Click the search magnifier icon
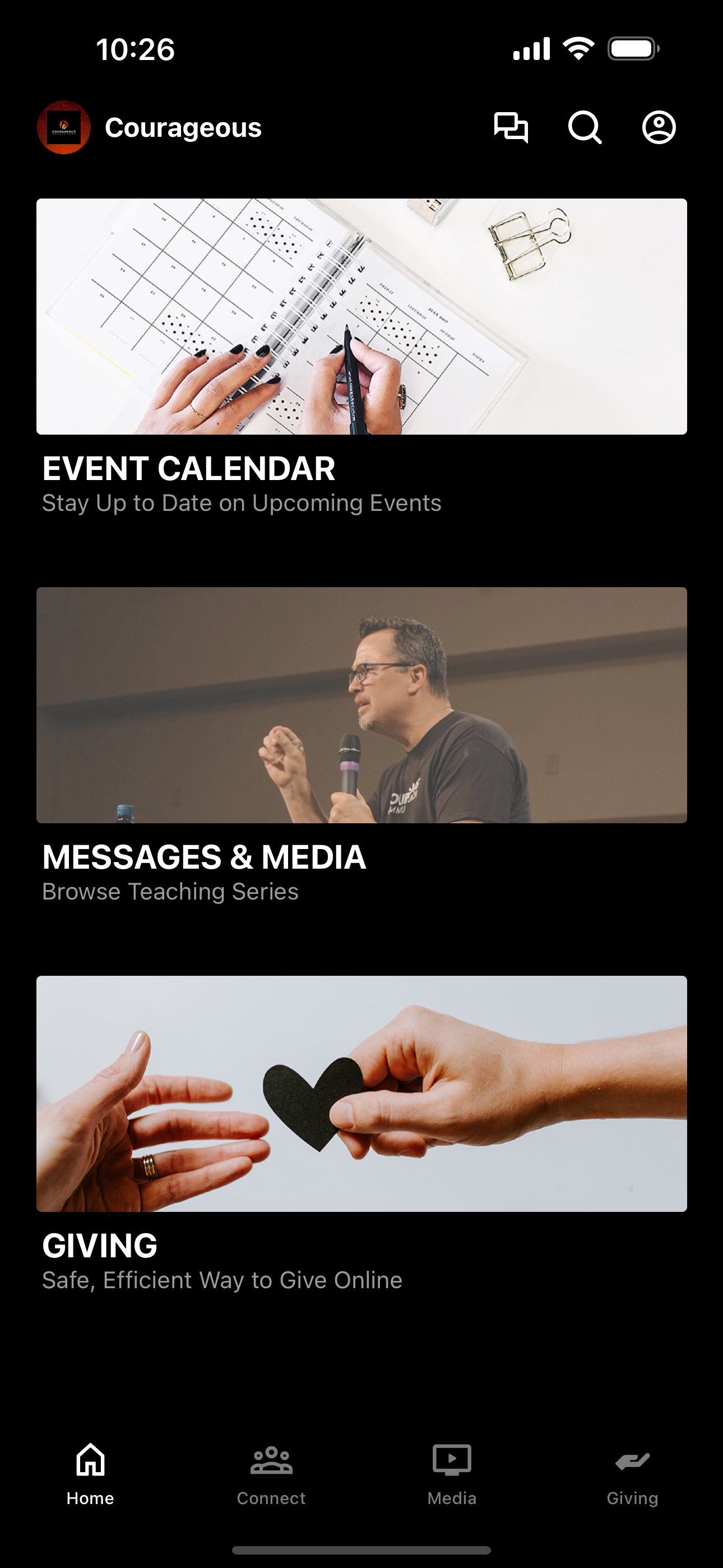723x1568 pixels. click(586, 127)
